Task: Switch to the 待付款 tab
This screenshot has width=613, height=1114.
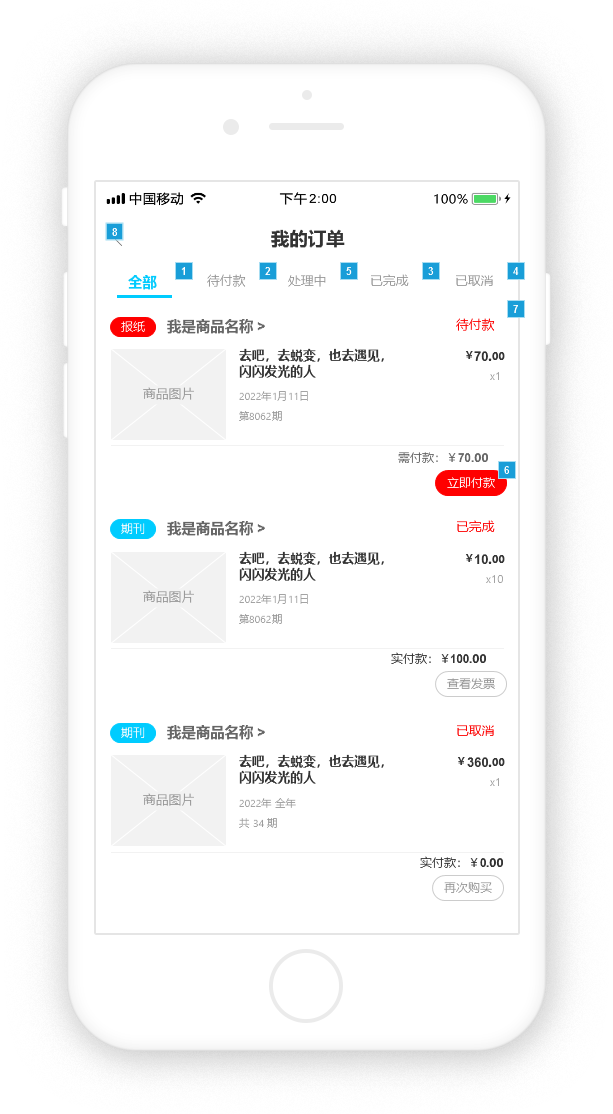Action: tap(226, 281)
